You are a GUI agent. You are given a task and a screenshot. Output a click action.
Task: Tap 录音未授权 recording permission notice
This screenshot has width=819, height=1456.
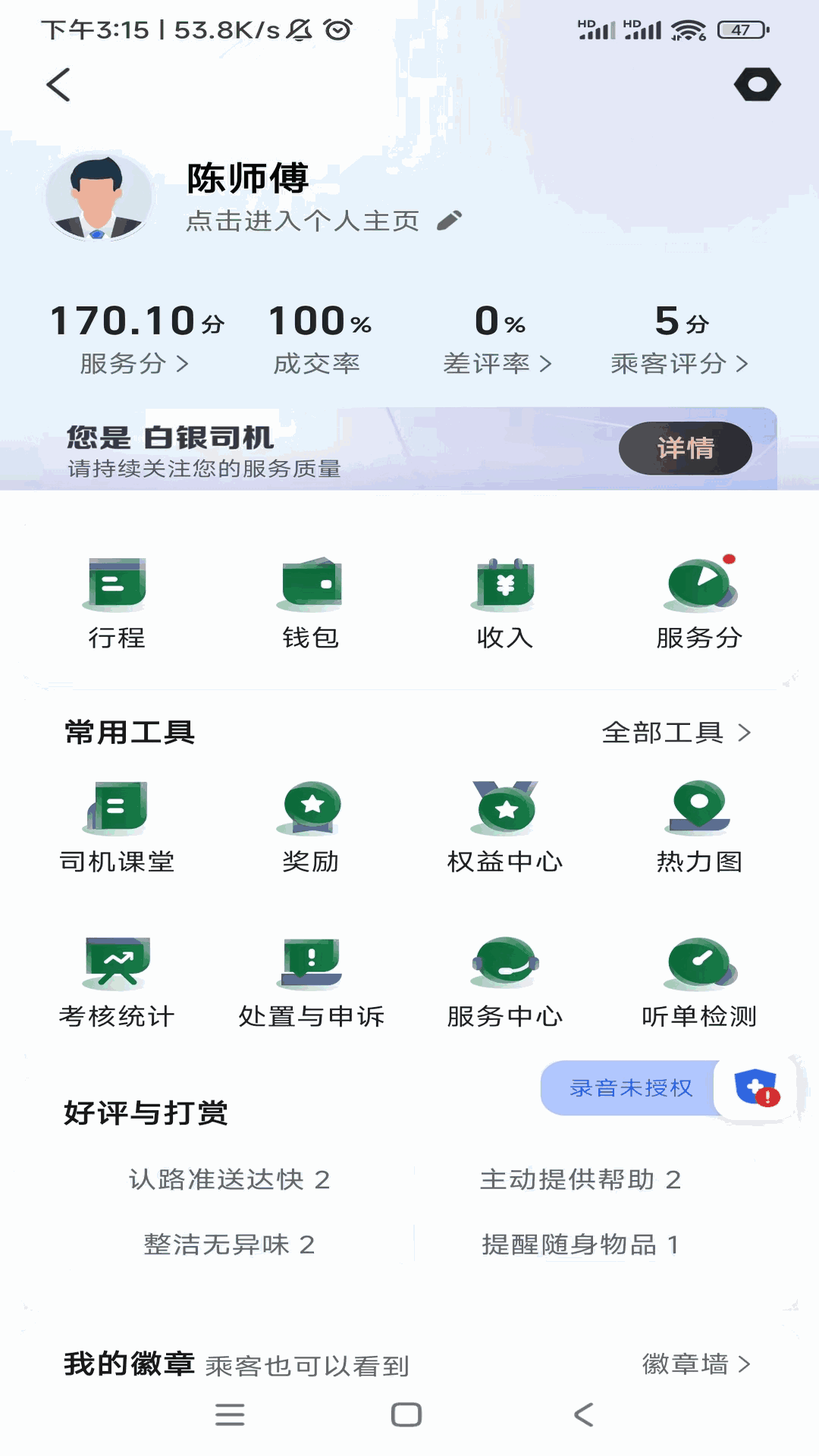(x=631, y=1088)
